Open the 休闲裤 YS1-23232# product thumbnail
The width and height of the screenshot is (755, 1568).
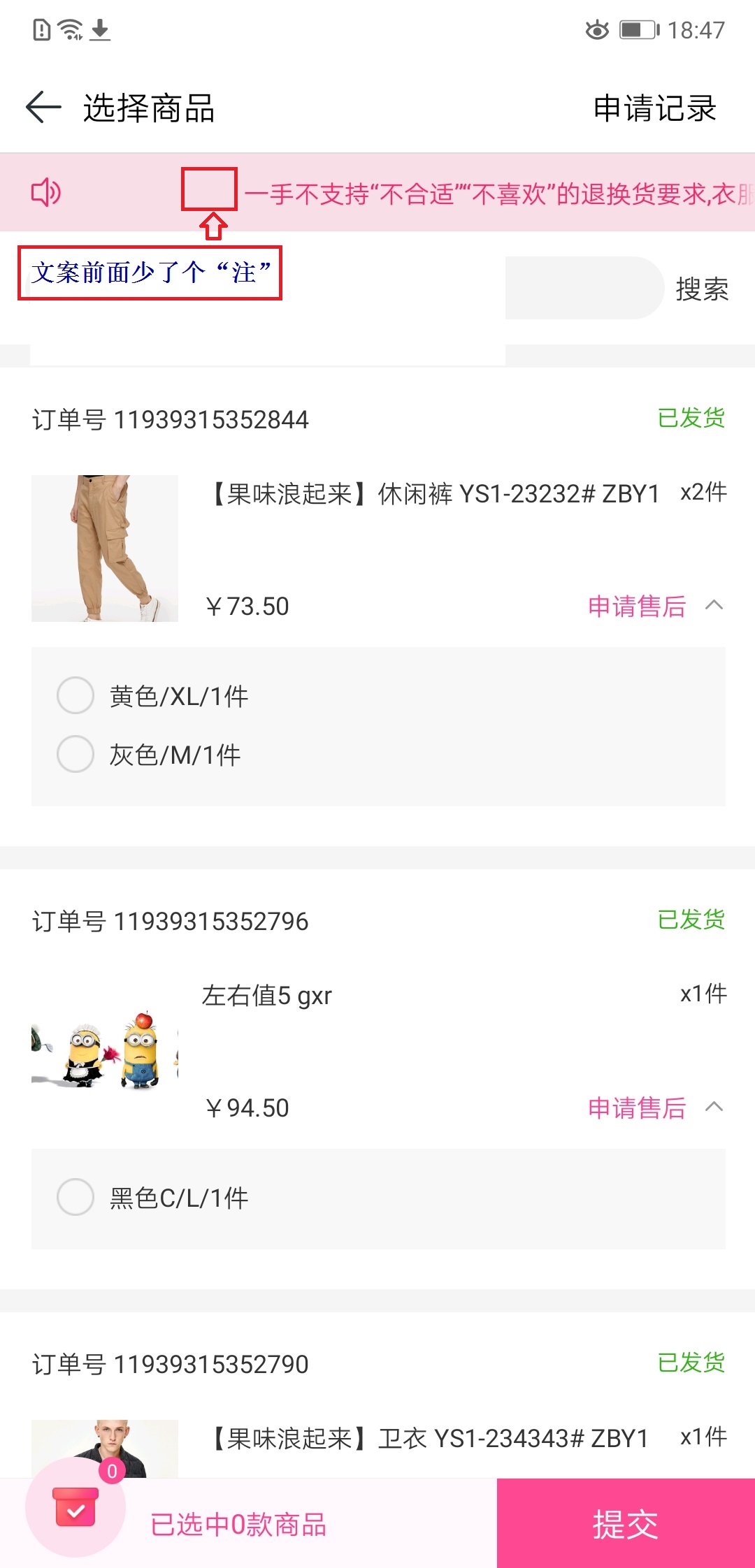[x=105, y=549]
